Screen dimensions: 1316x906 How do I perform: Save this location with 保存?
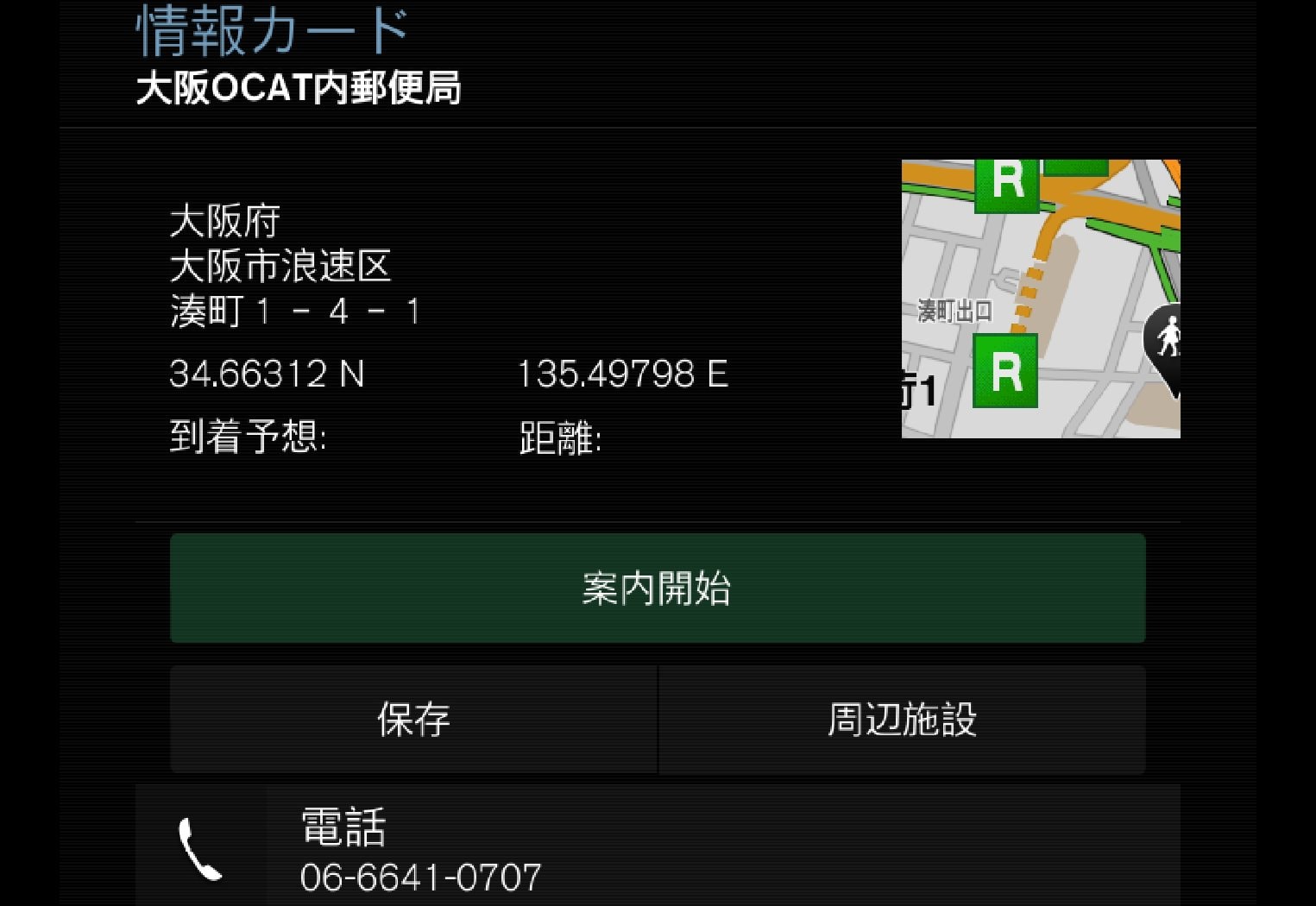[413, 720]
